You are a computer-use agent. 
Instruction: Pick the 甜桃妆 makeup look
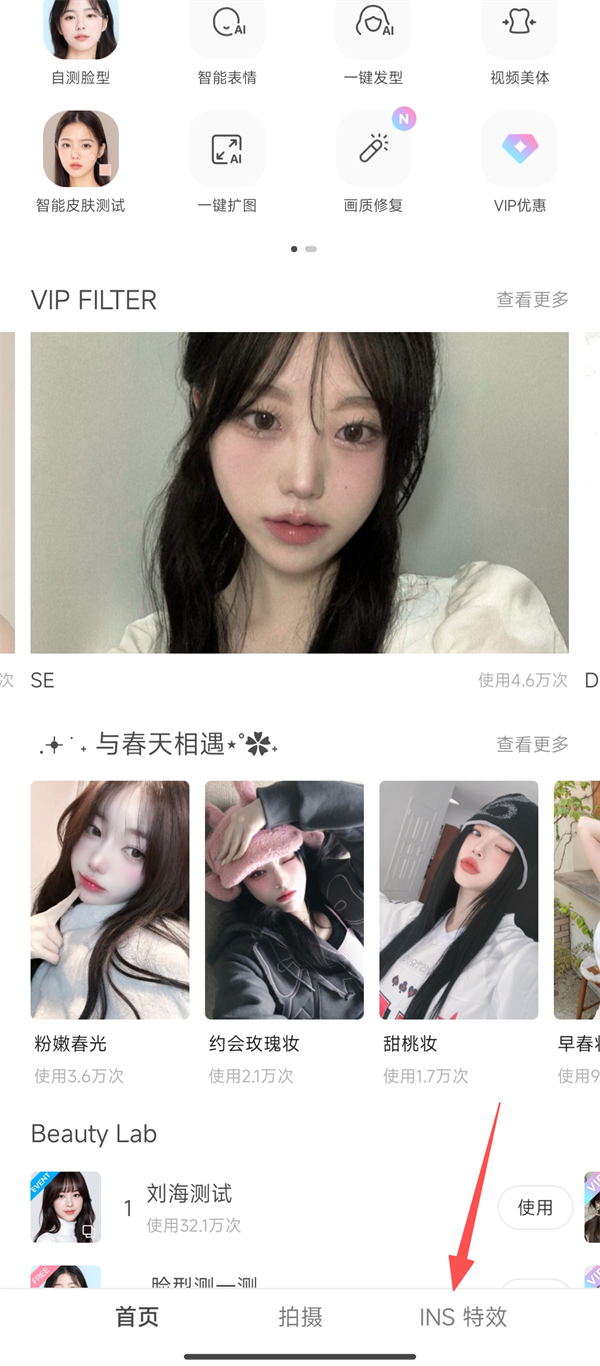coord(459,900)
